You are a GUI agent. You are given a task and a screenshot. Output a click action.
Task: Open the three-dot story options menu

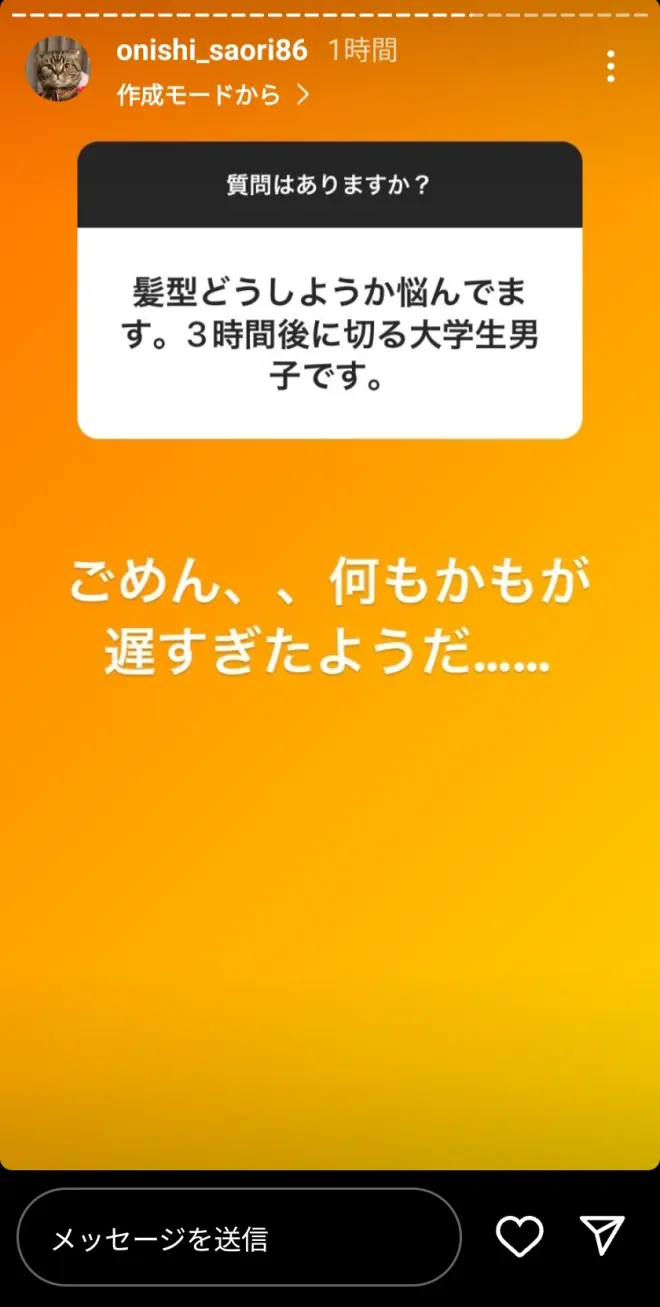point(610,67)
